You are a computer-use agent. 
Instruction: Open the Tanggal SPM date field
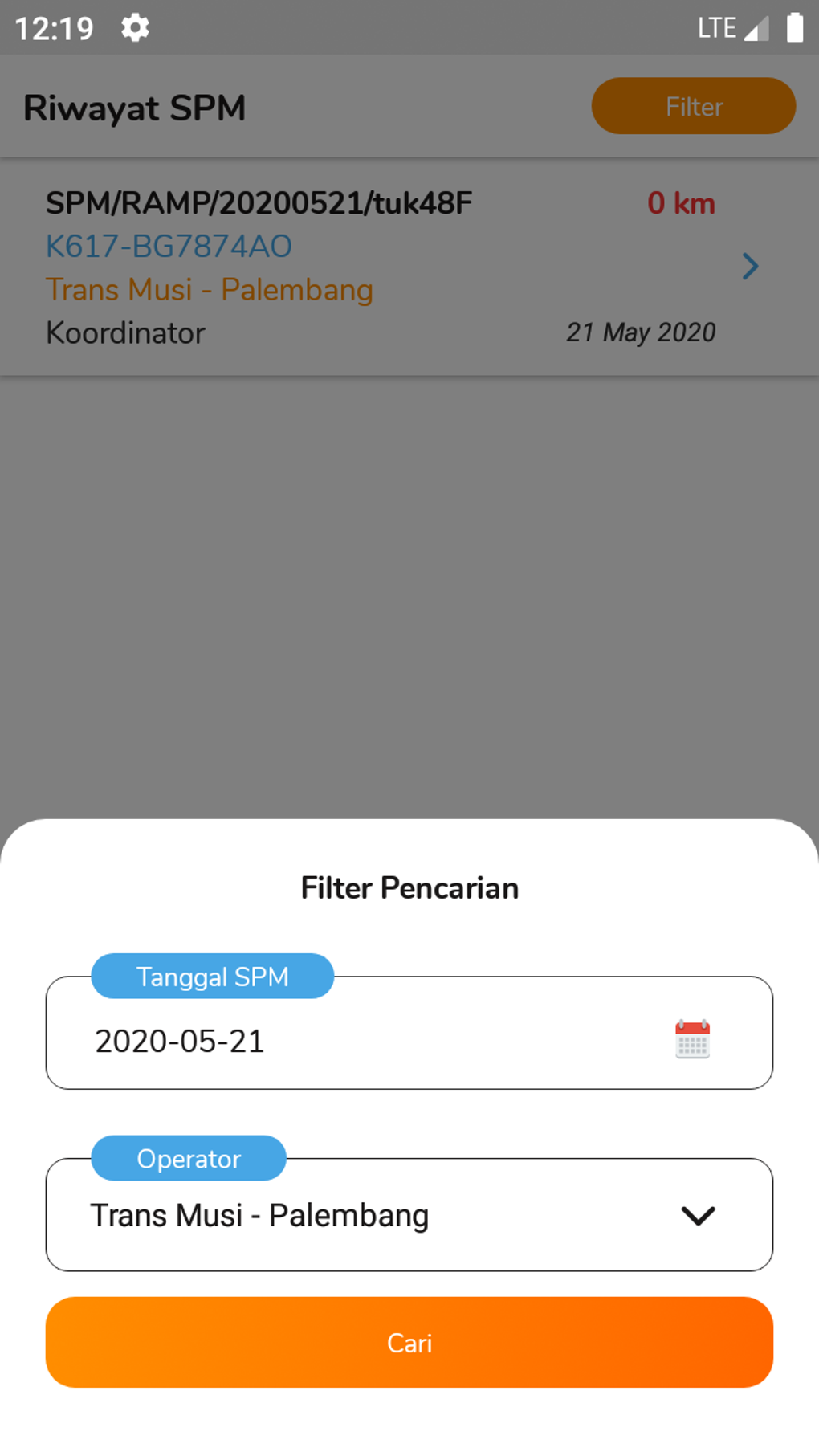[361, 1040]
